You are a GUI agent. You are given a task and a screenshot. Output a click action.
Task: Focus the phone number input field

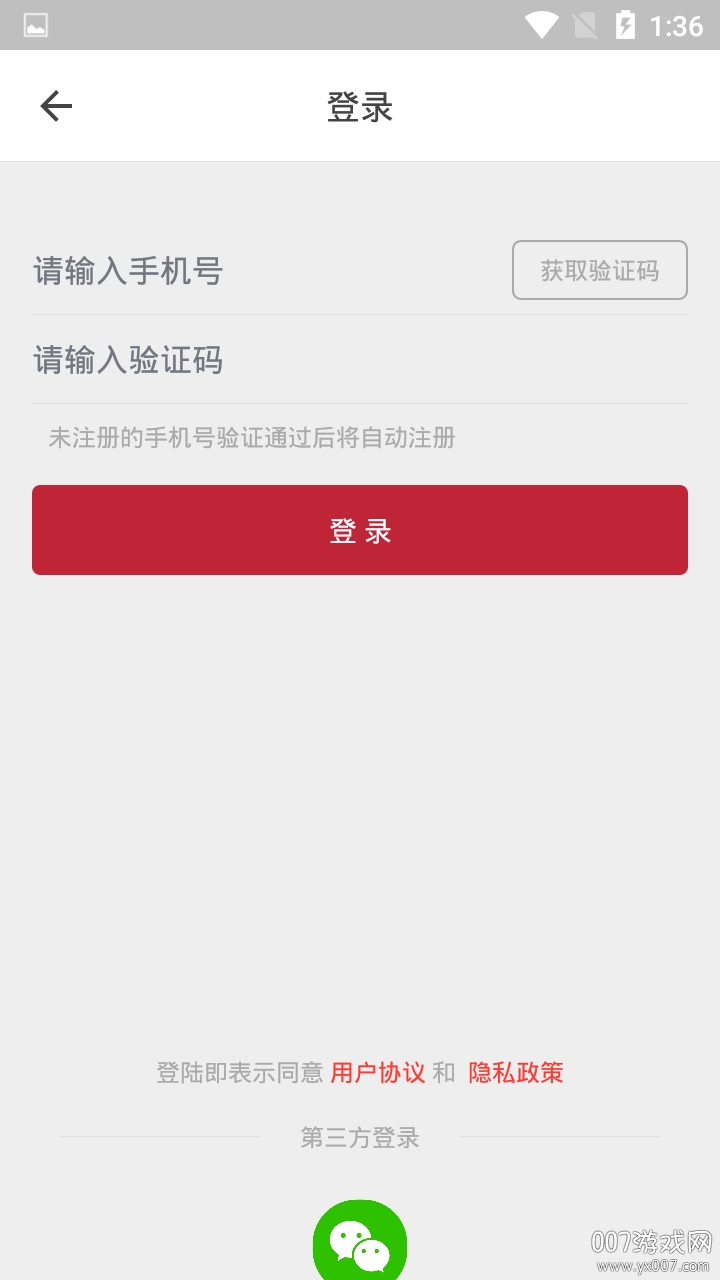[200, 271]
